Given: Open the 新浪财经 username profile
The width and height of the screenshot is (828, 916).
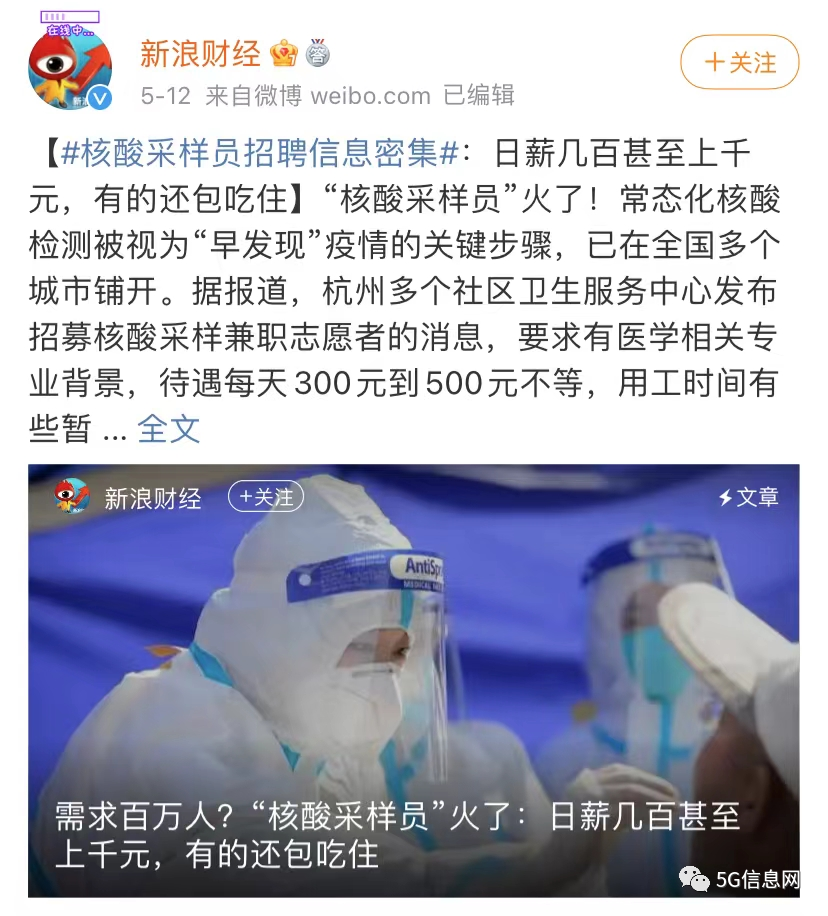Looking at the screenshot, I should (200, 53).
